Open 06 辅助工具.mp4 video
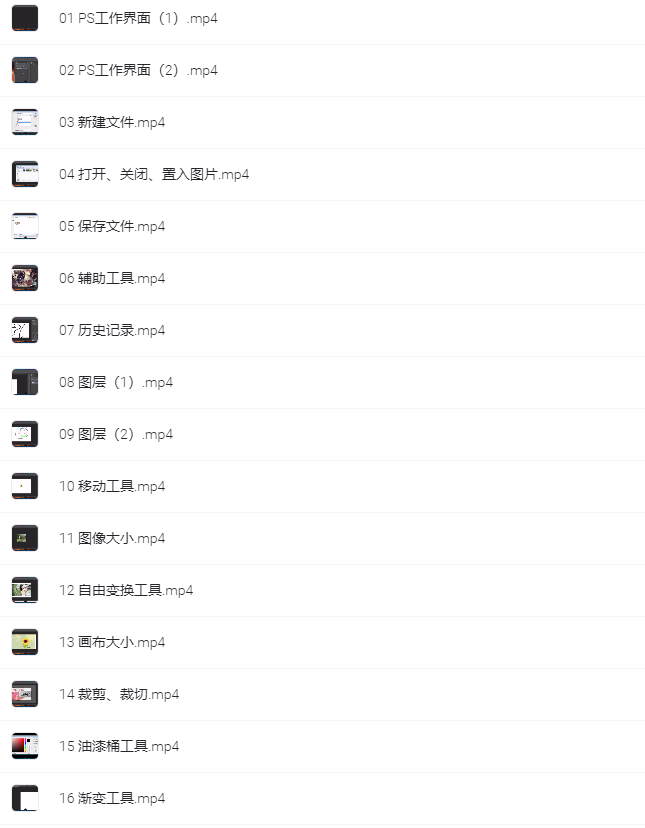Screen dimensions: 645x828 111,278
